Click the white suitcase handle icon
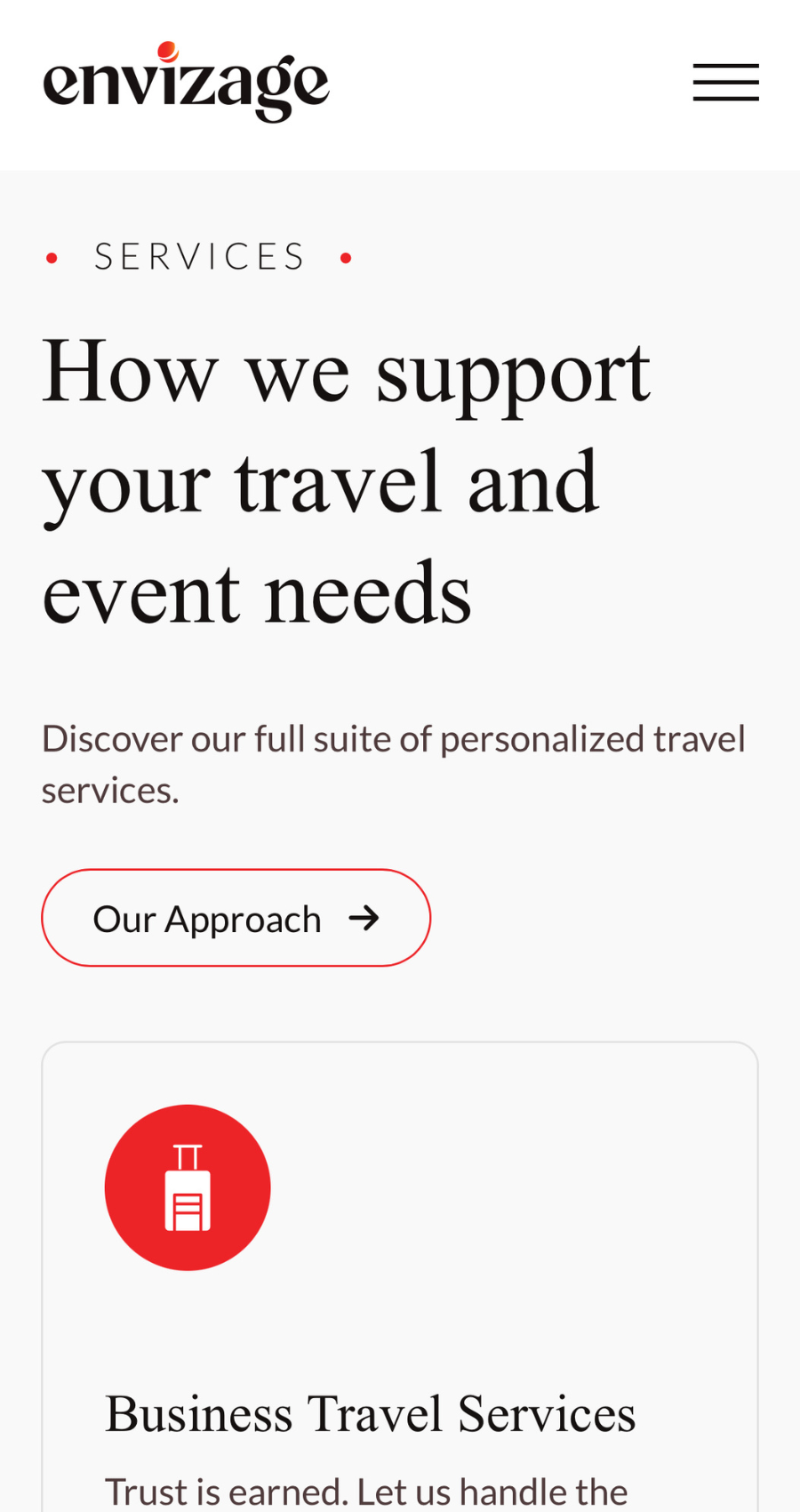 188,1154
